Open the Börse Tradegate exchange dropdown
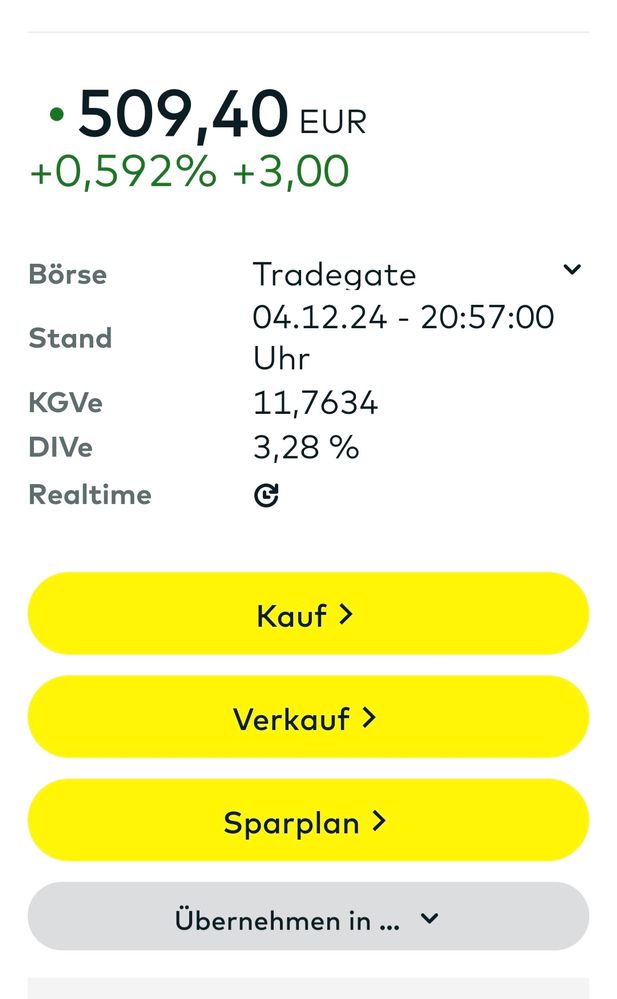The width and height of the screenshot is (617, 999). [x=571, y=270]
